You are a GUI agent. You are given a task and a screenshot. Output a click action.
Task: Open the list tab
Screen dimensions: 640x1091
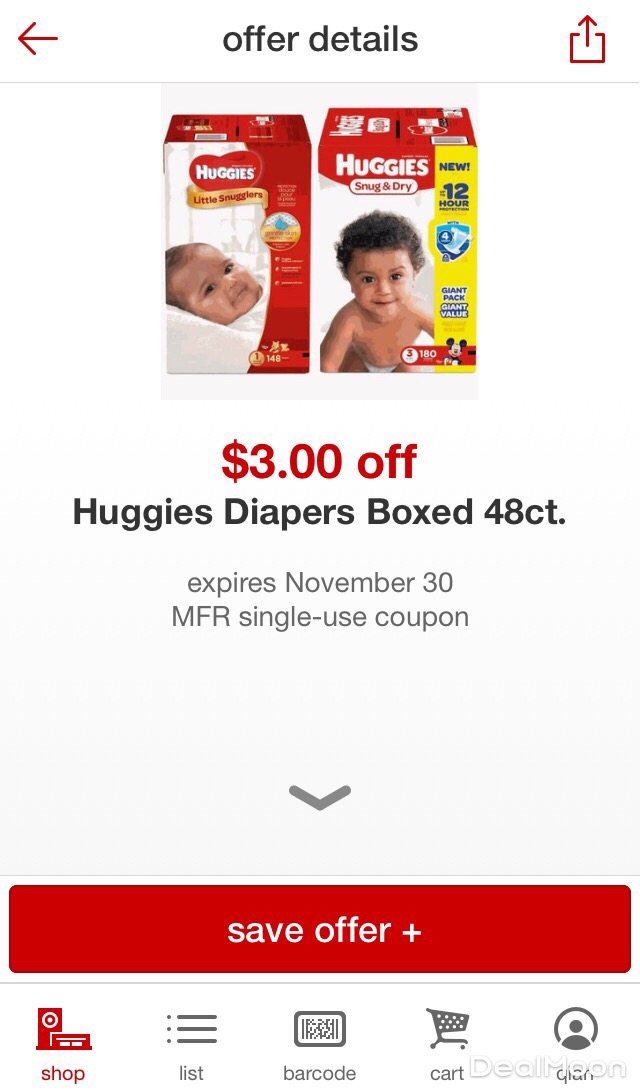click(x=191, y=1042)
